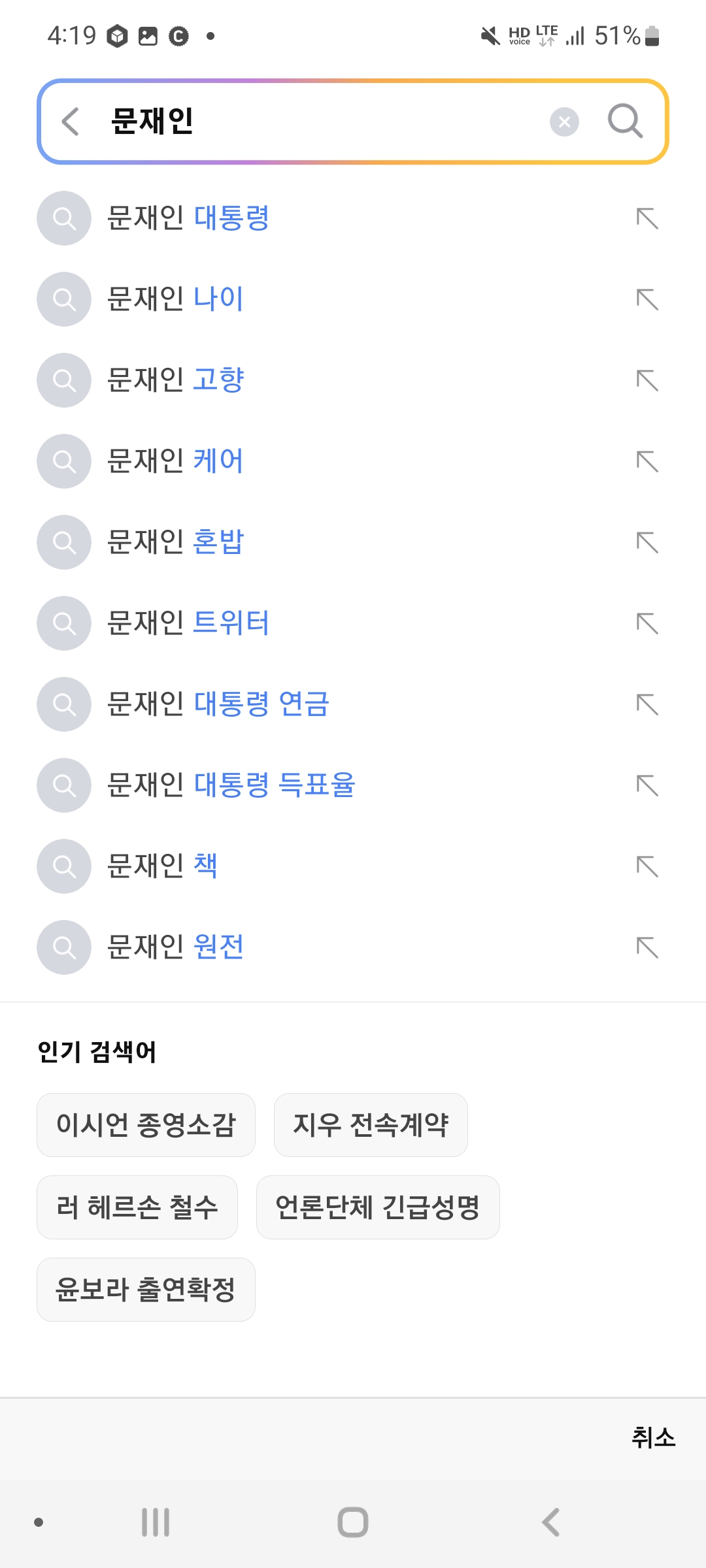
Task: Tap popular keyword chip 지우 전속계약
Action: click(371, 1125)
